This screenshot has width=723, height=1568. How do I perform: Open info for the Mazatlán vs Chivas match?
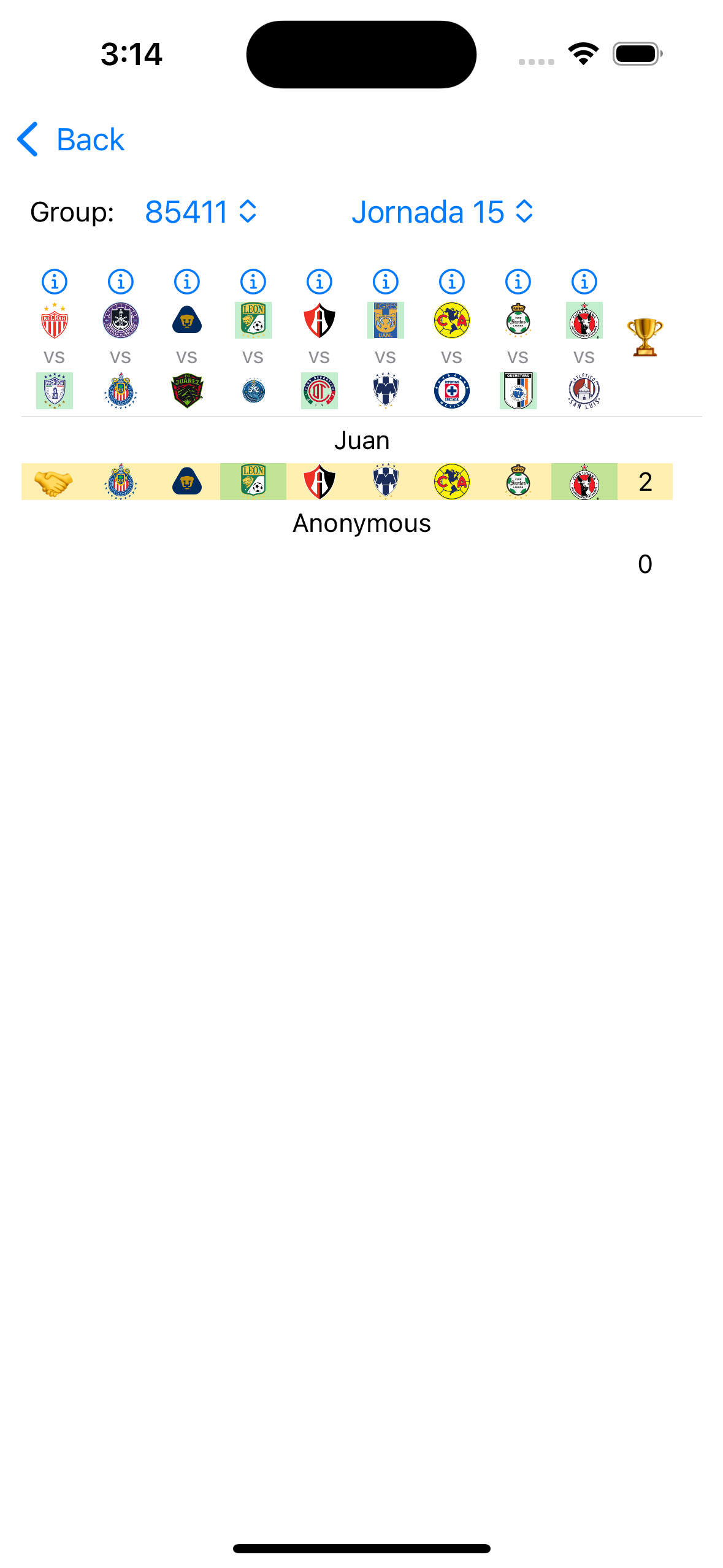(x=121, y=282)
